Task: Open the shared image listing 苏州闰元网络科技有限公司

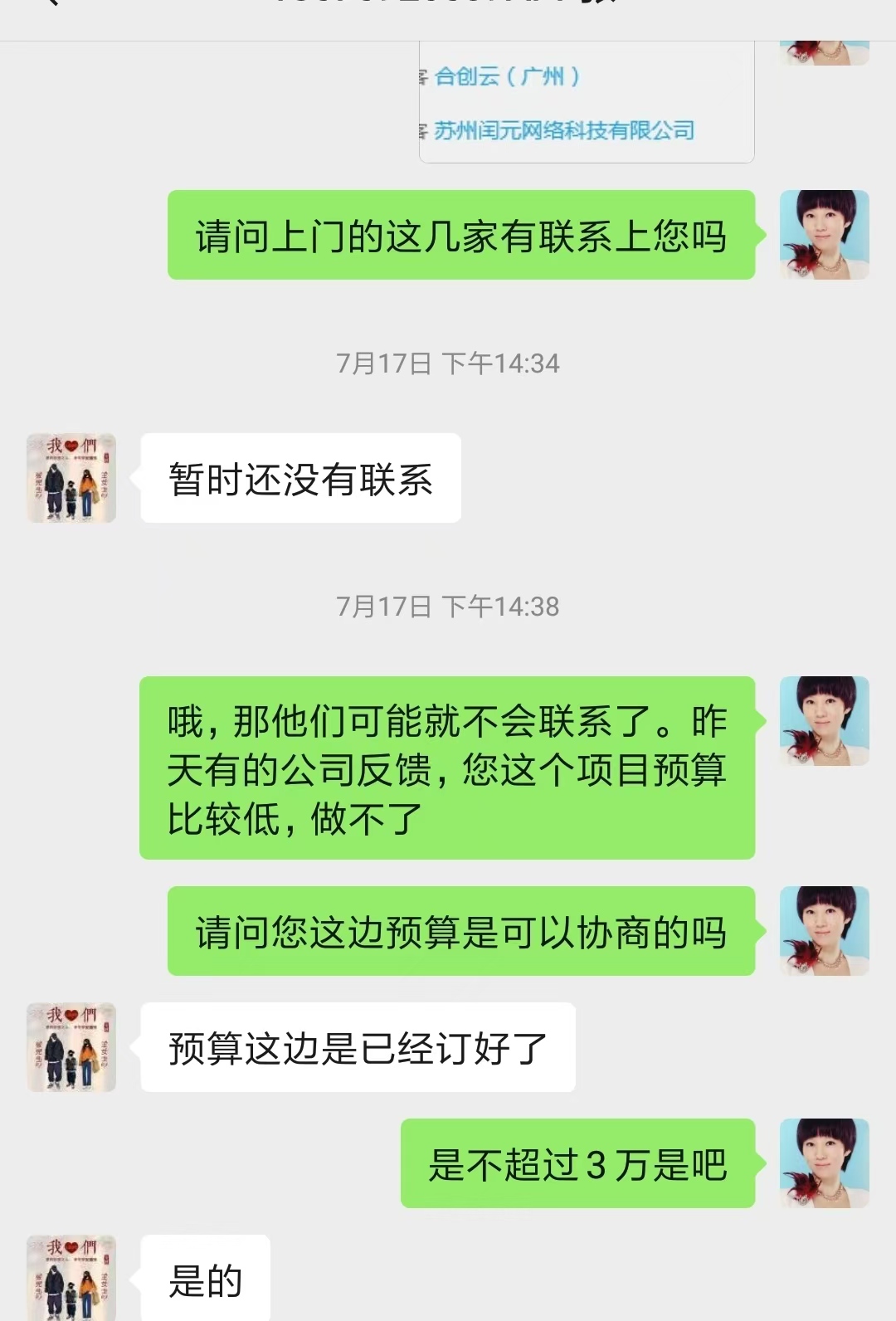Action: pos(586,104)
